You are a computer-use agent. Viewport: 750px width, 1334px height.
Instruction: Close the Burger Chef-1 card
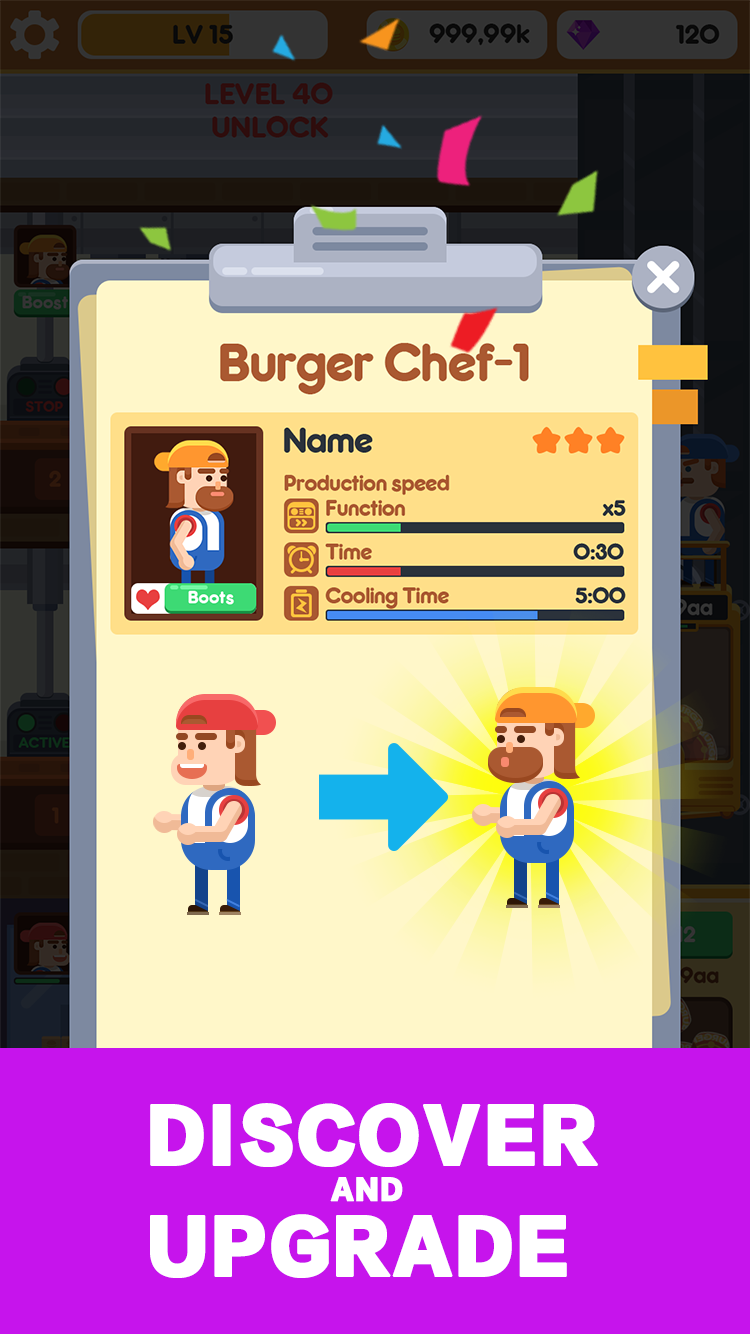[662, 278]
